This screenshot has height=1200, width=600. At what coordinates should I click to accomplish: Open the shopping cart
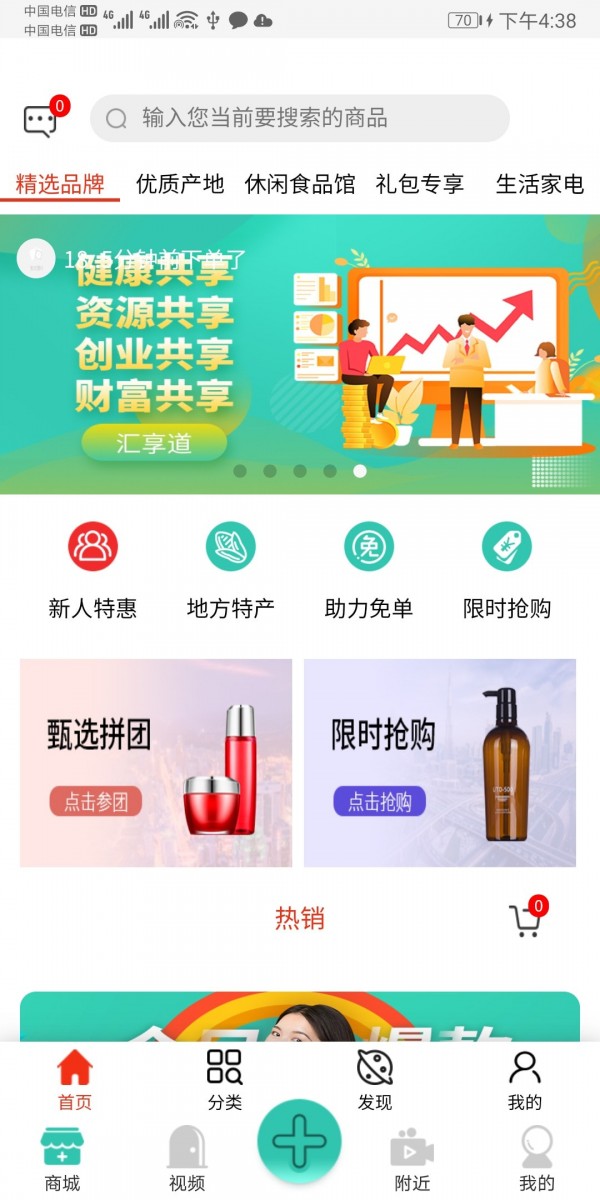525,920
